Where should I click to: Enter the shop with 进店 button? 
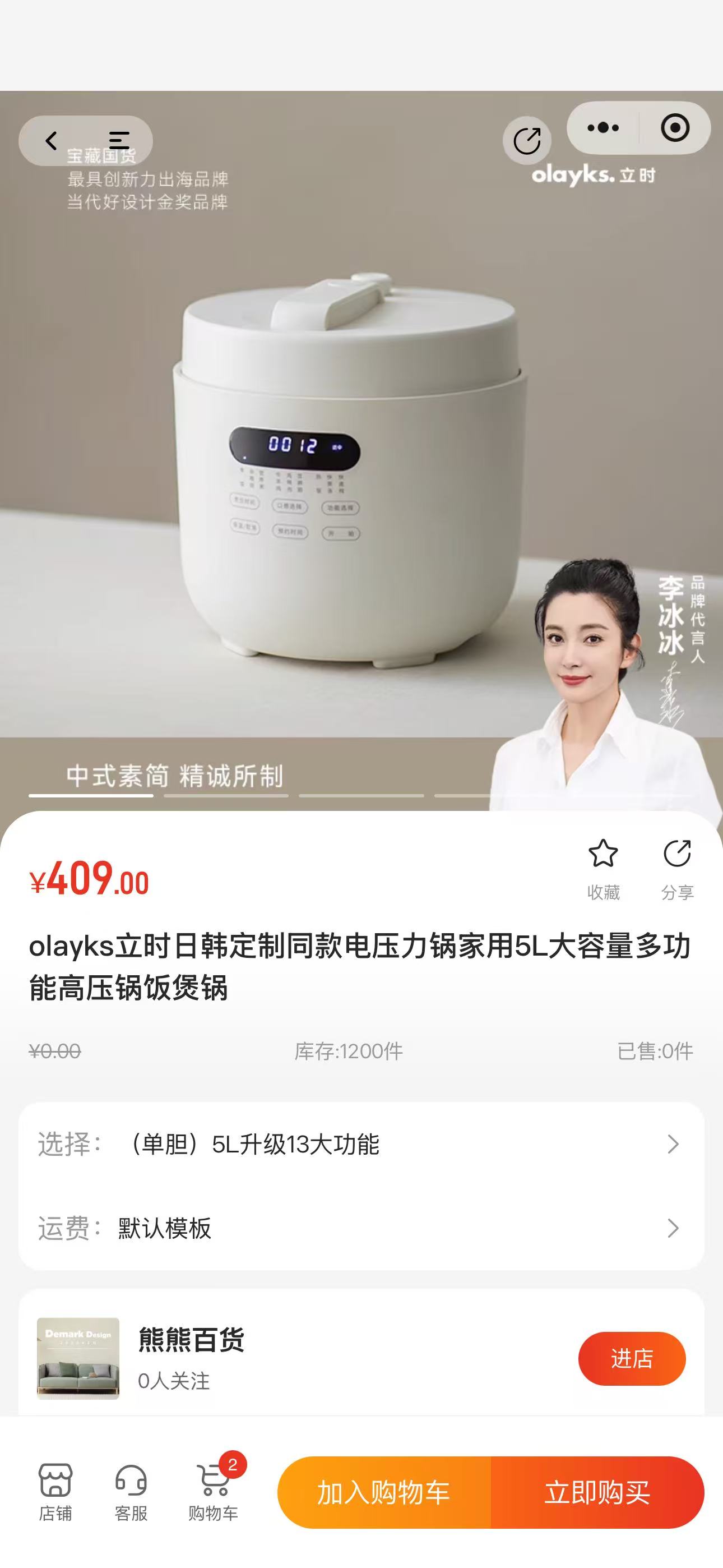click(631, 1359)
